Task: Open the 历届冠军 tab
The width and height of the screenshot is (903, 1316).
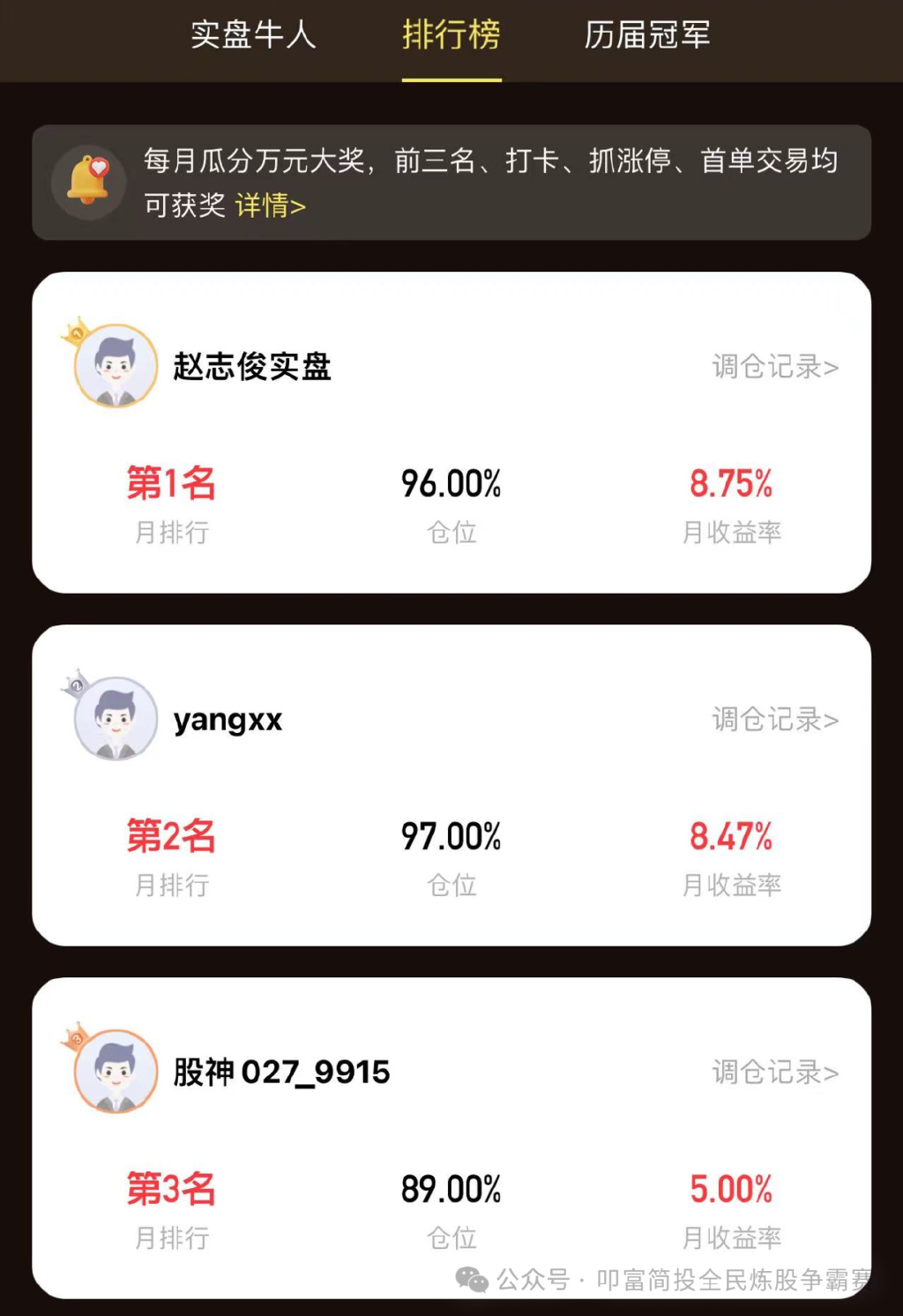Action: (x=647, y=35)
